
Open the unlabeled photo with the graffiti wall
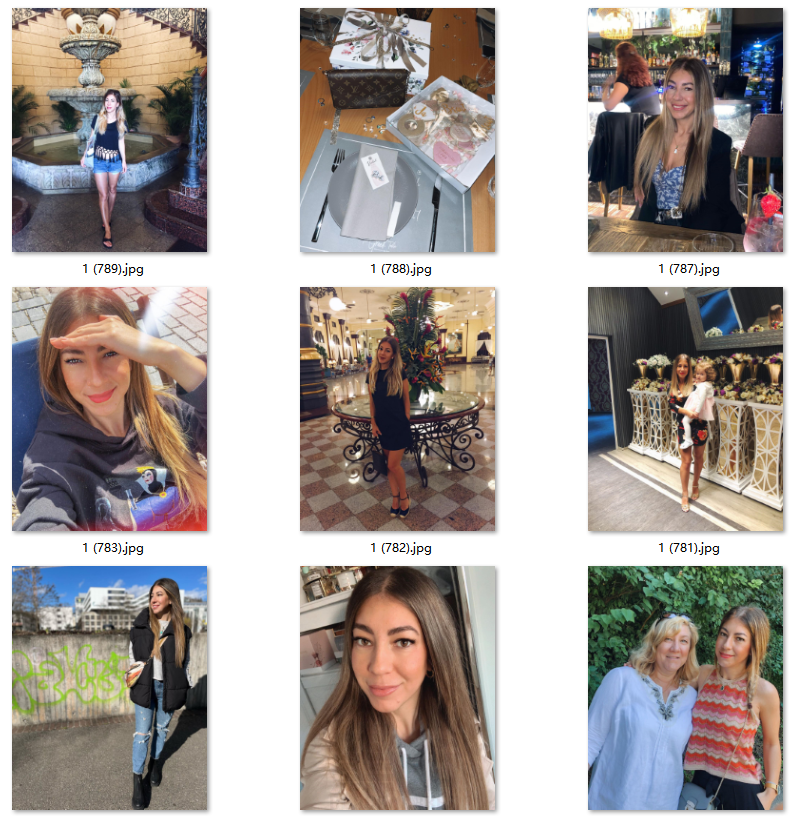click(x=109, y=688)
